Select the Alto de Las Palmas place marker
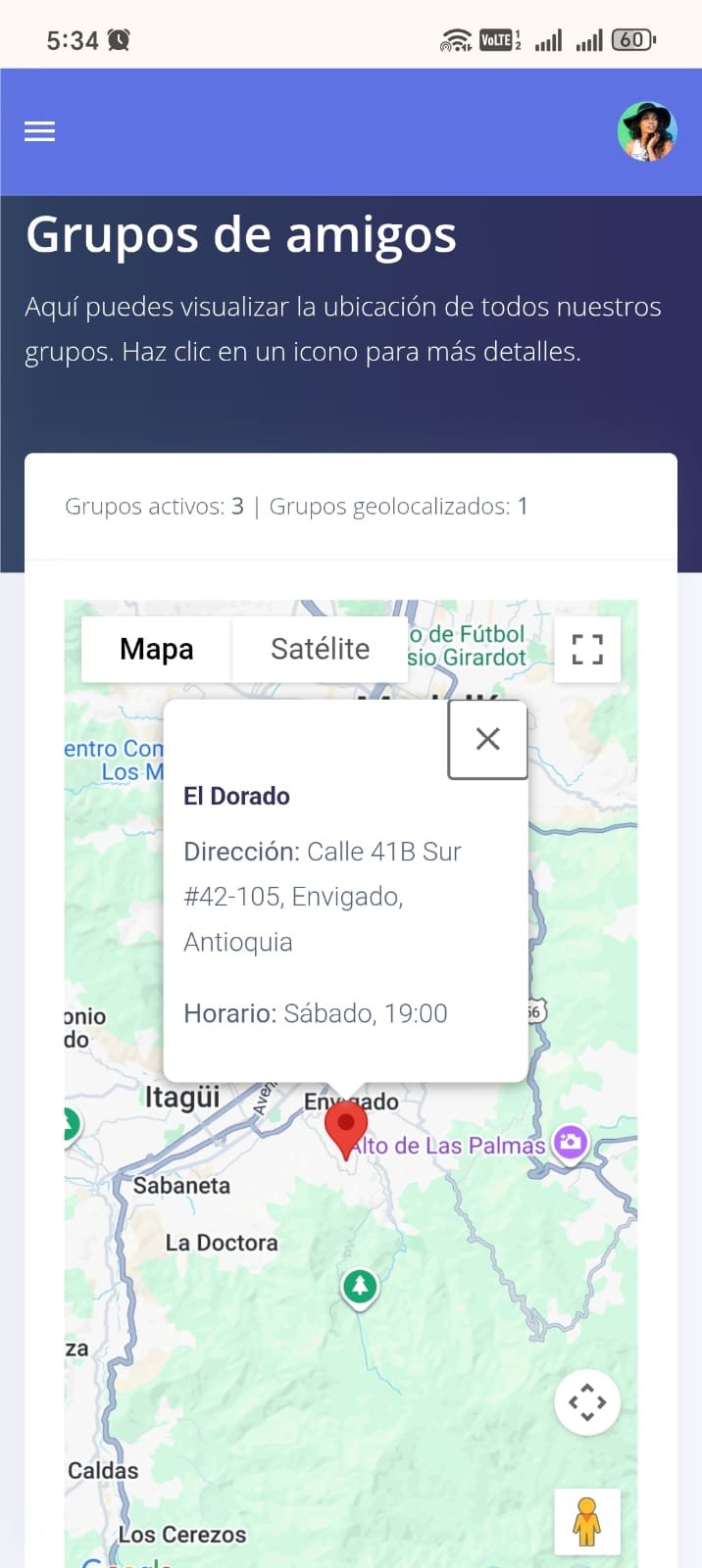 pyautogui.click(x=570, y=1143)
